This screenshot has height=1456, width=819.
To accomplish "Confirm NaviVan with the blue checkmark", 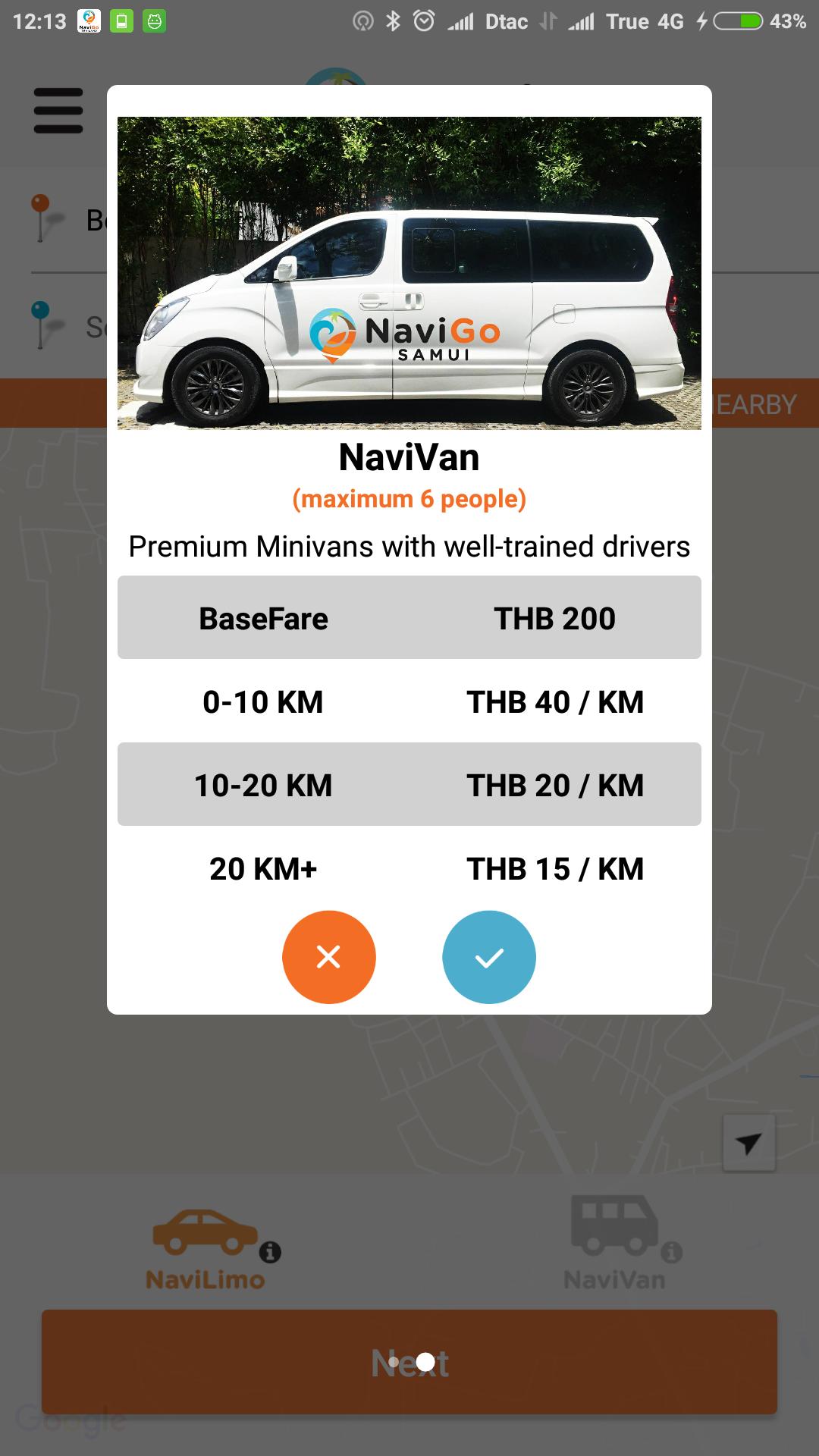I will [489, 956].
